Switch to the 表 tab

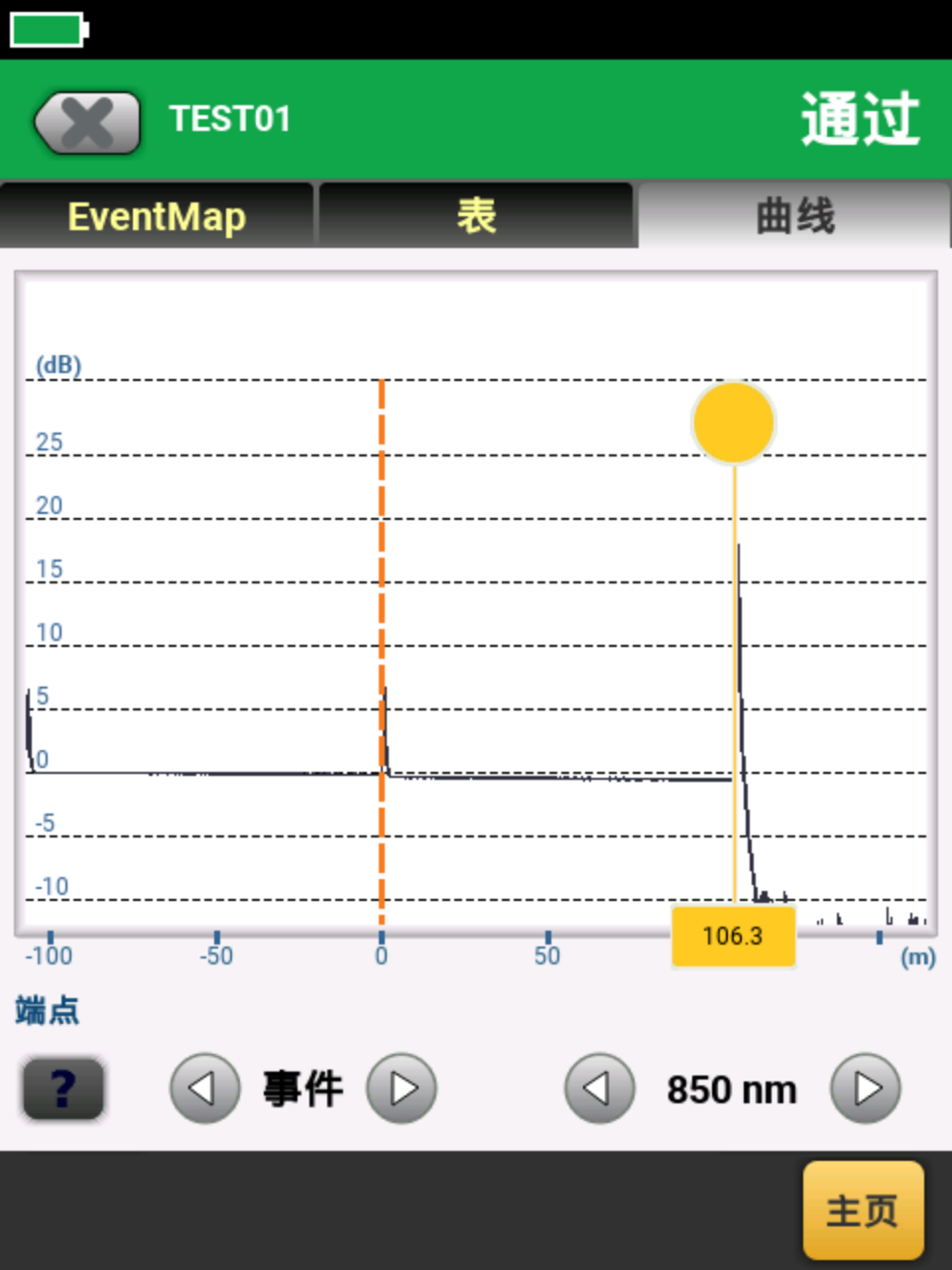coord(476,215)
